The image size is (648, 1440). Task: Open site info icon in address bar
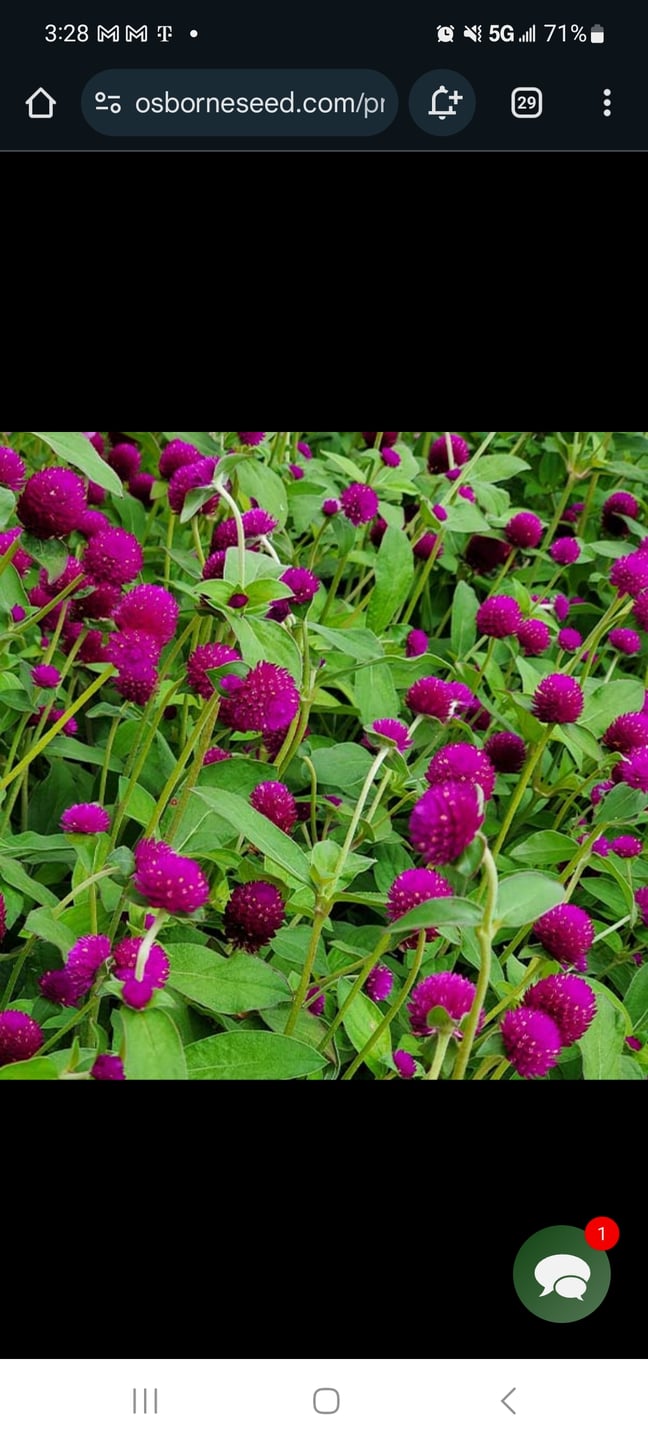(x=108, y=103)
